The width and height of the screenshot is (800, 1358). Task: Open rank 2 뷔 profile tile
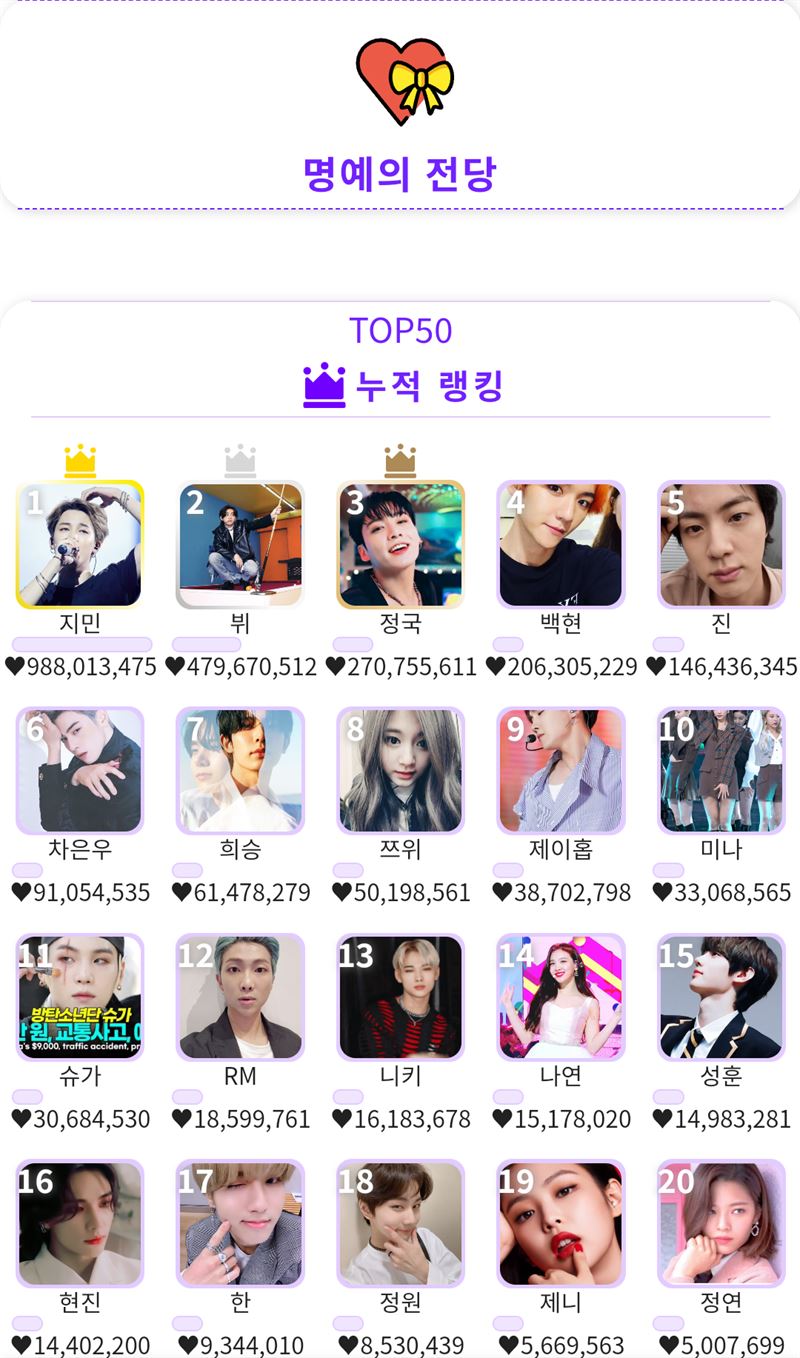pos(240,545)
